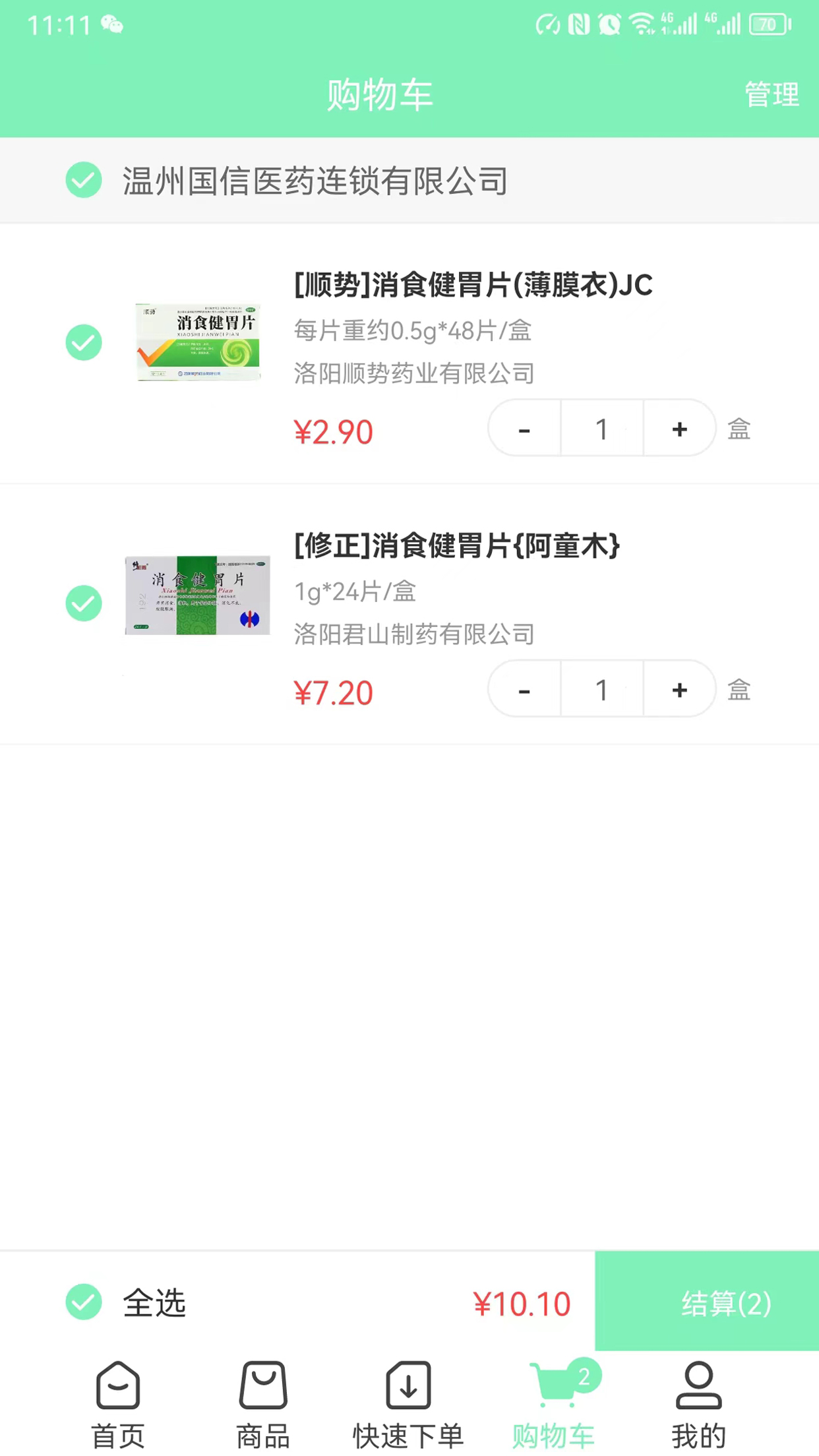
Task: Decrease quantity of [修正]消食健胃片
Action: click(x=524, y=690)
